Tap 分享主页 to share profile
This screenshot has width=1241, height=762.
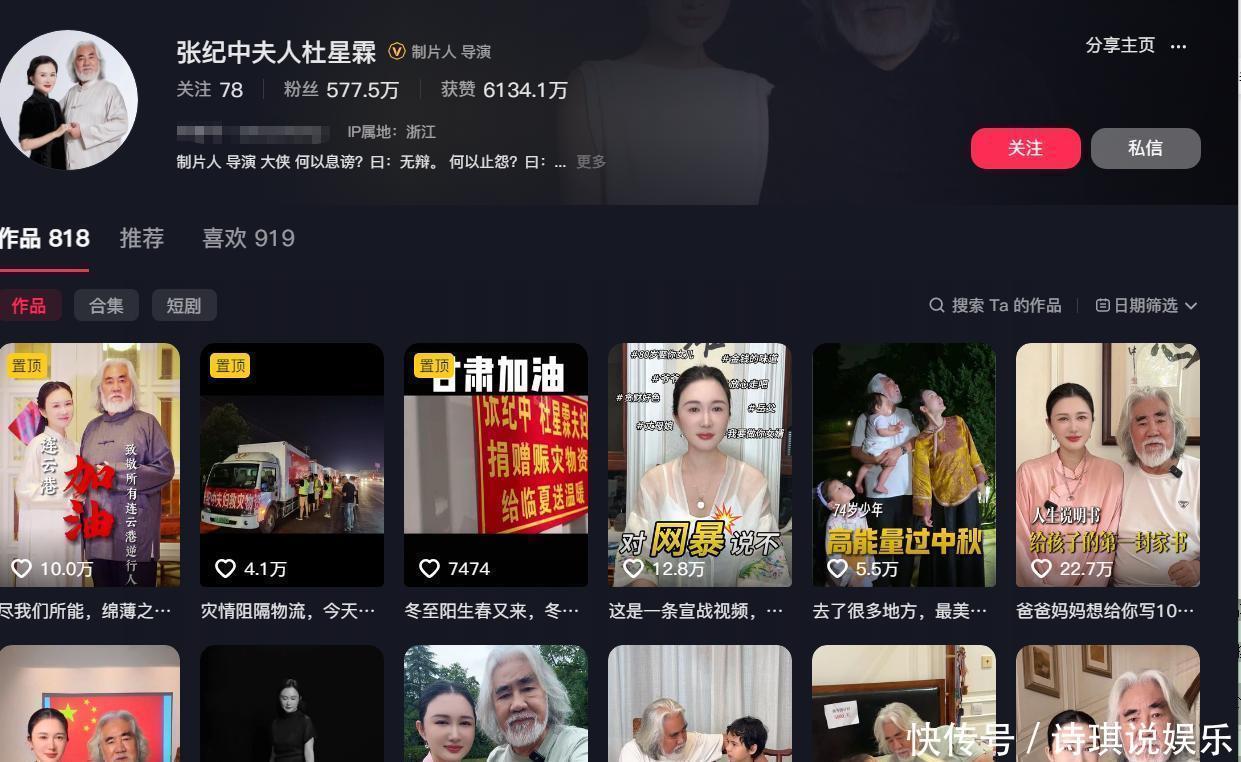[x=1120, y=45]
